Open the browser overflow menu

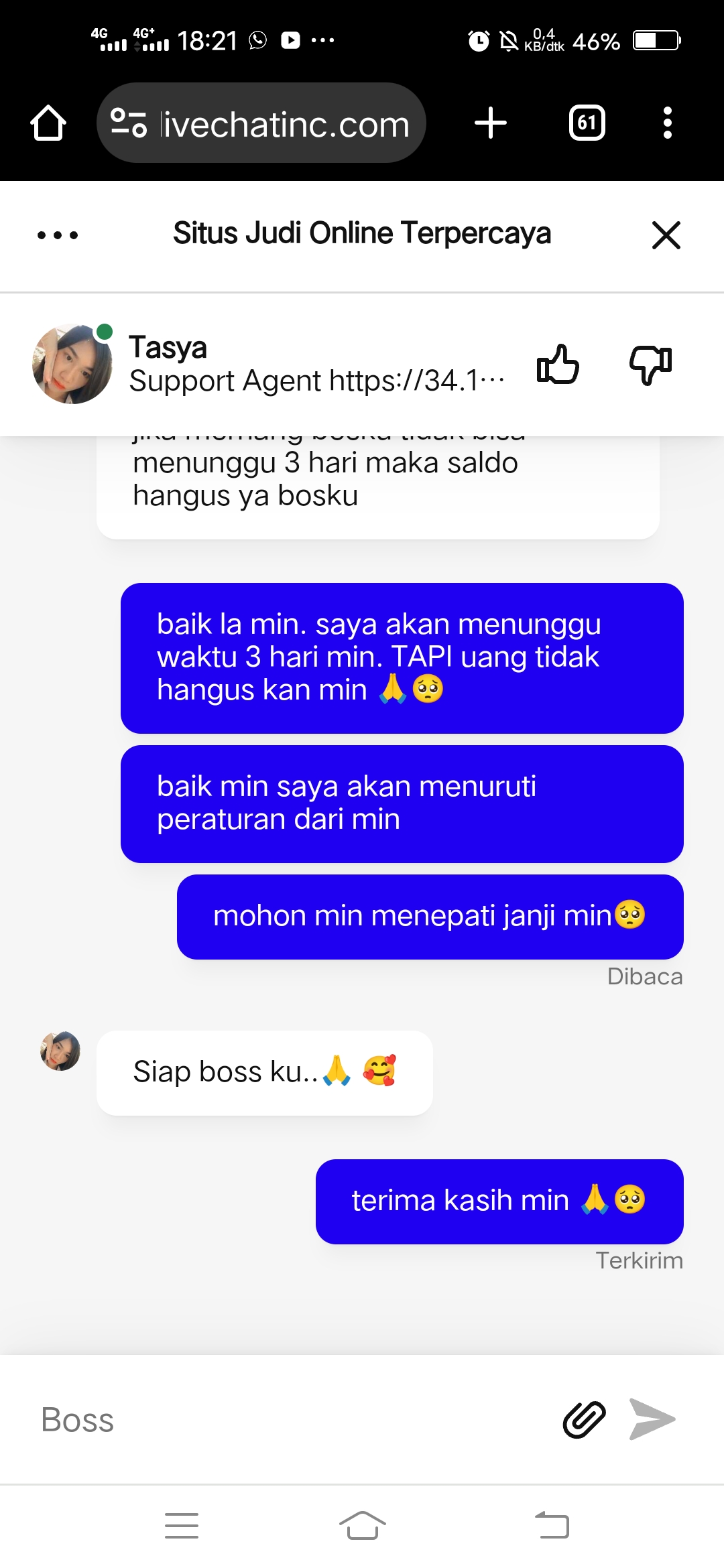coord(666,123)
